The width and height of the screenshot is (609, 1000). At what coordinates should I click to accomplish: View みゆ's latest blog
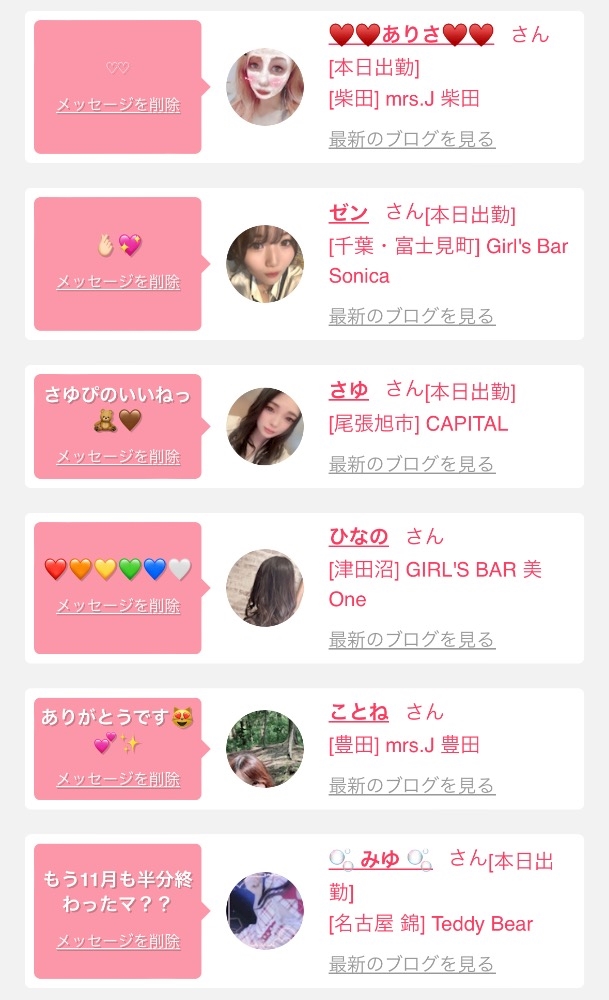411,964
